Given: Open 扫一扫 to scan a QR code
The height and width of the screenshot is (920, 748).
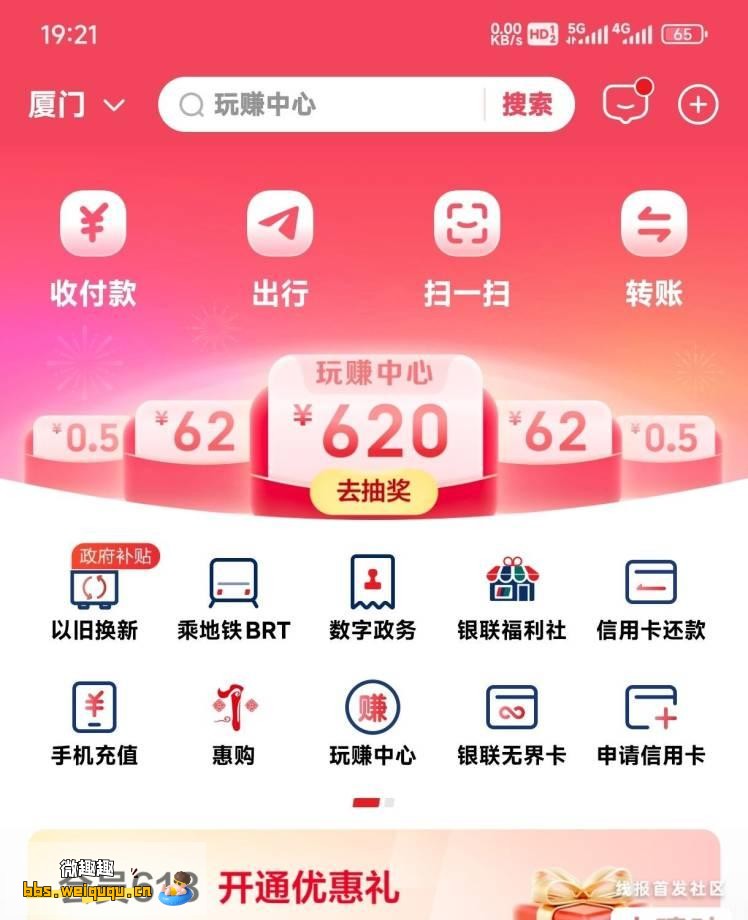Looking at the screenshot, I should (x=466, y=243).
